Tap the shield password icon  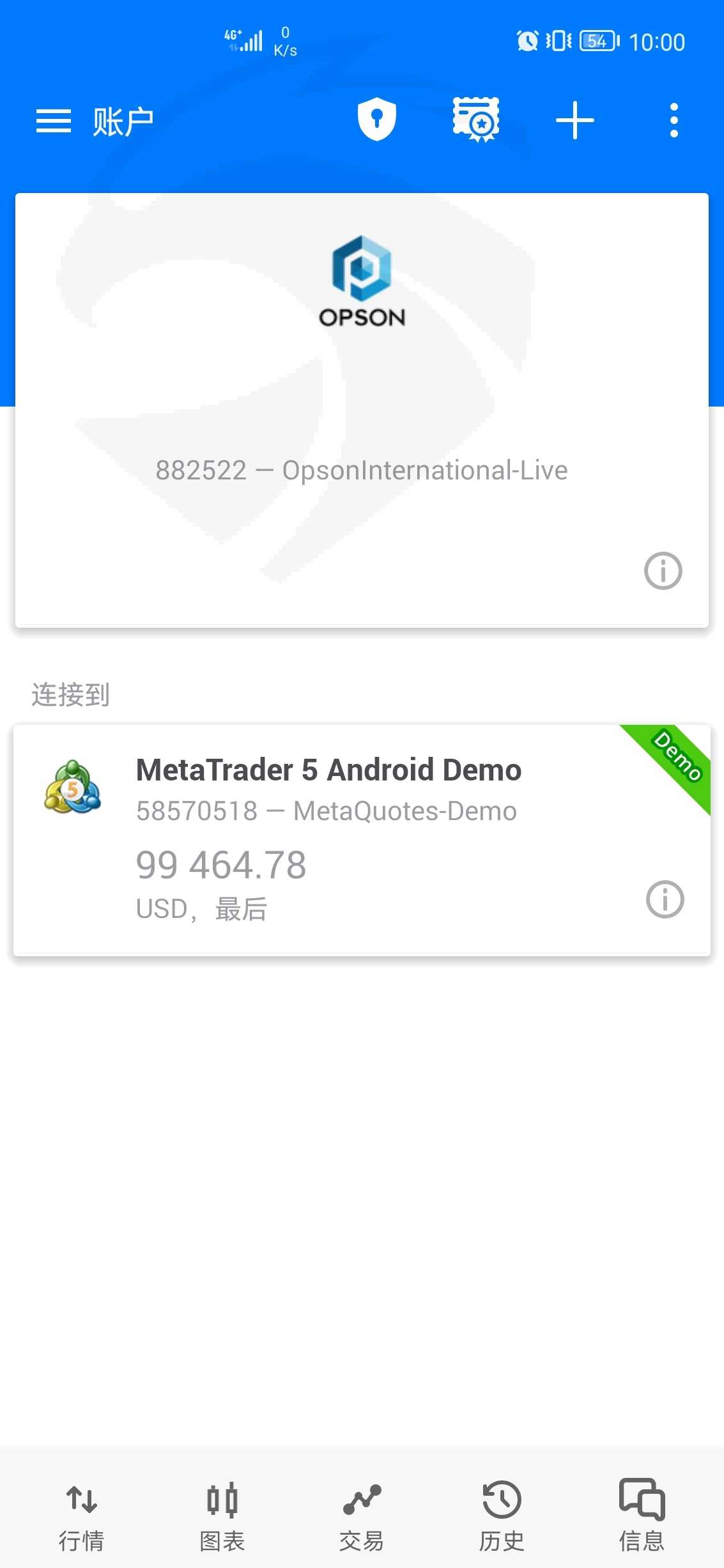tap(377, 120)
